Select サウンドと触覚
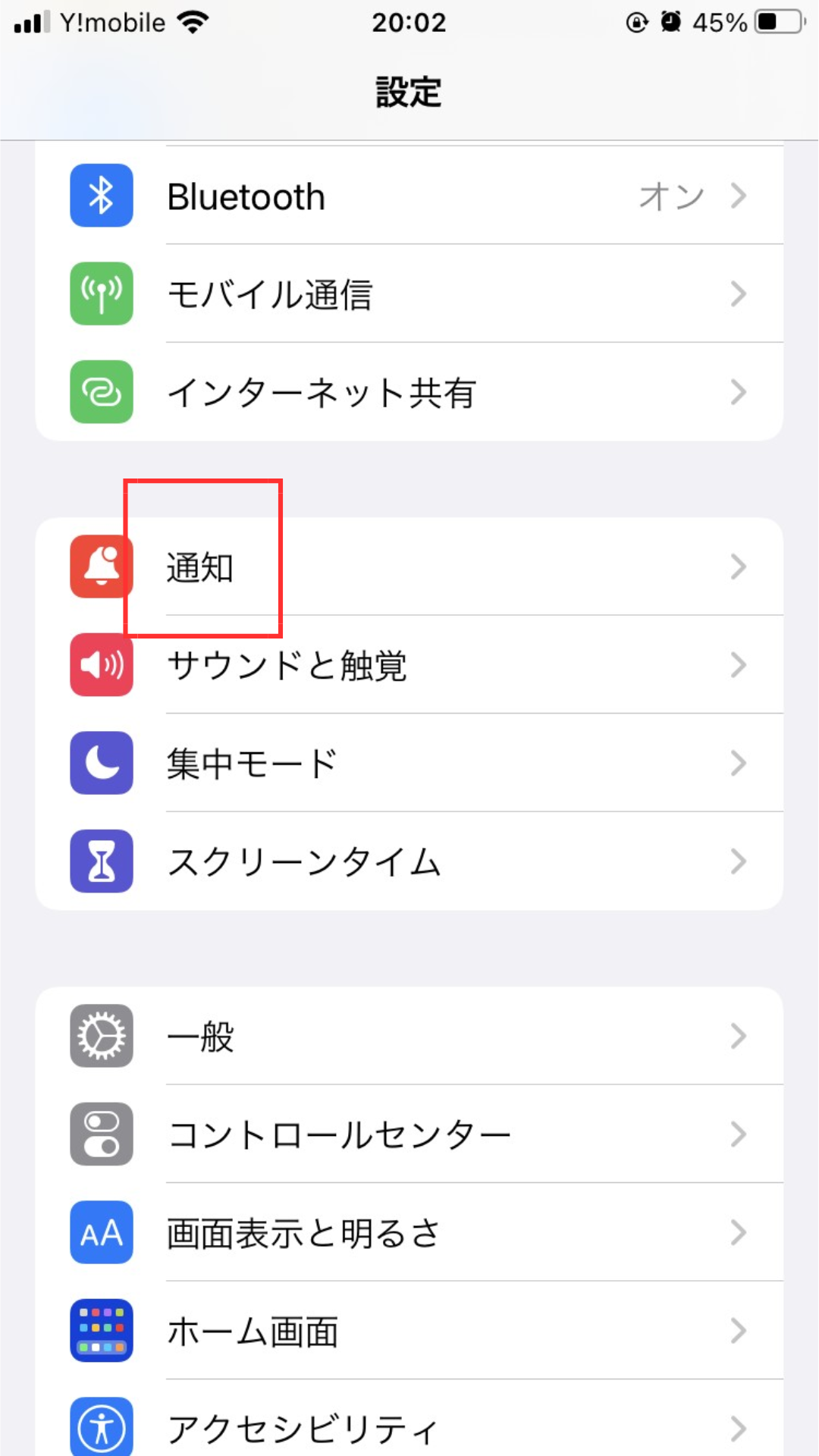This screenshot has width=819, height=1456. tap(409, 665)
